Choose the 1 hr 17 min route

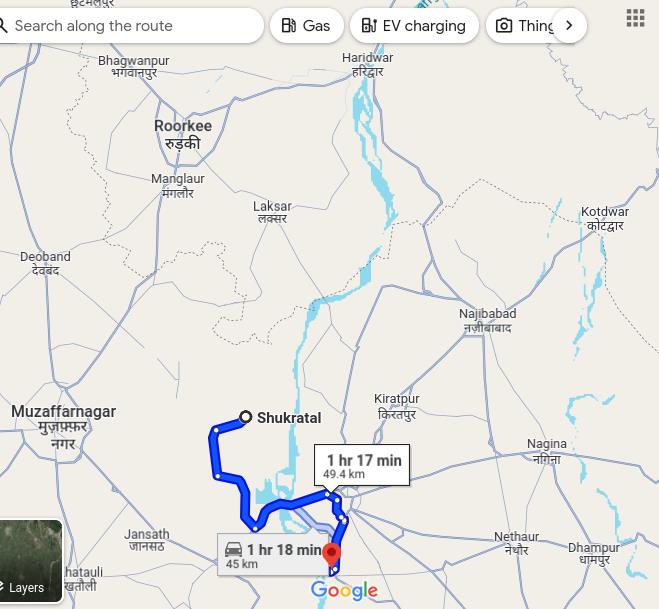(x=362, y=466)
